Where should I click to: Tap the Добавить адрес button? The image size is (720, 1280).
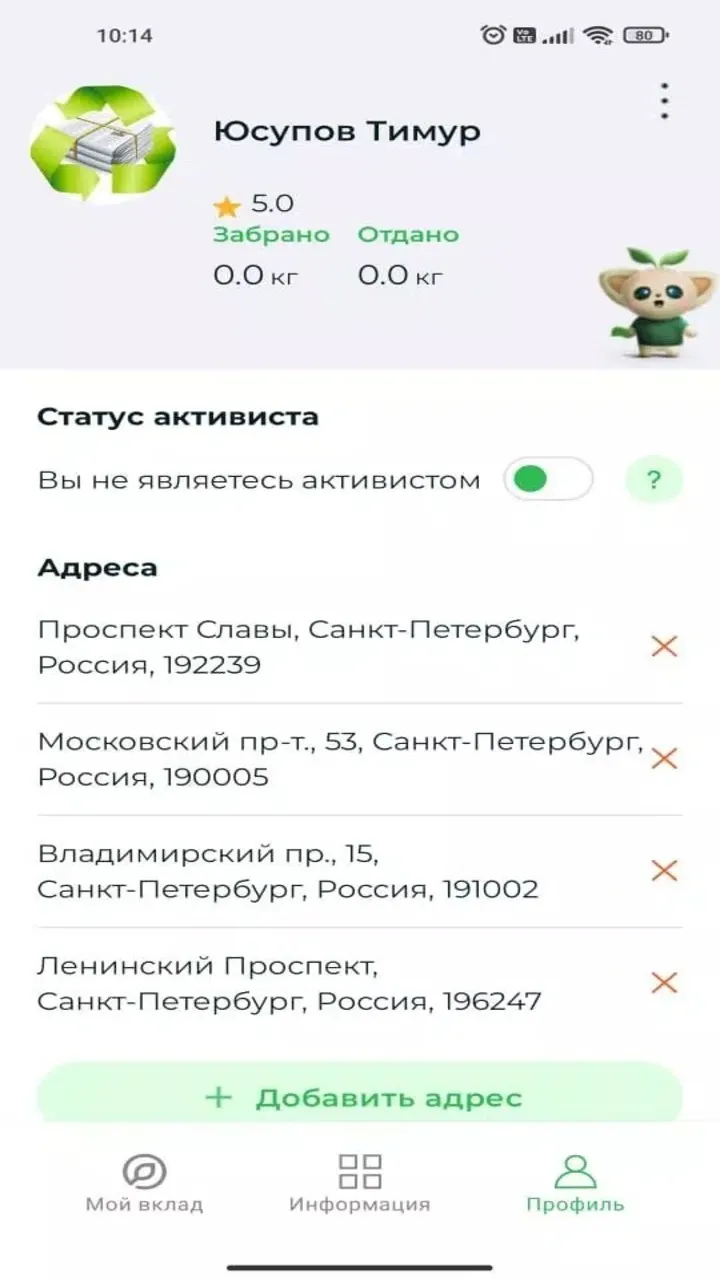360,1097
